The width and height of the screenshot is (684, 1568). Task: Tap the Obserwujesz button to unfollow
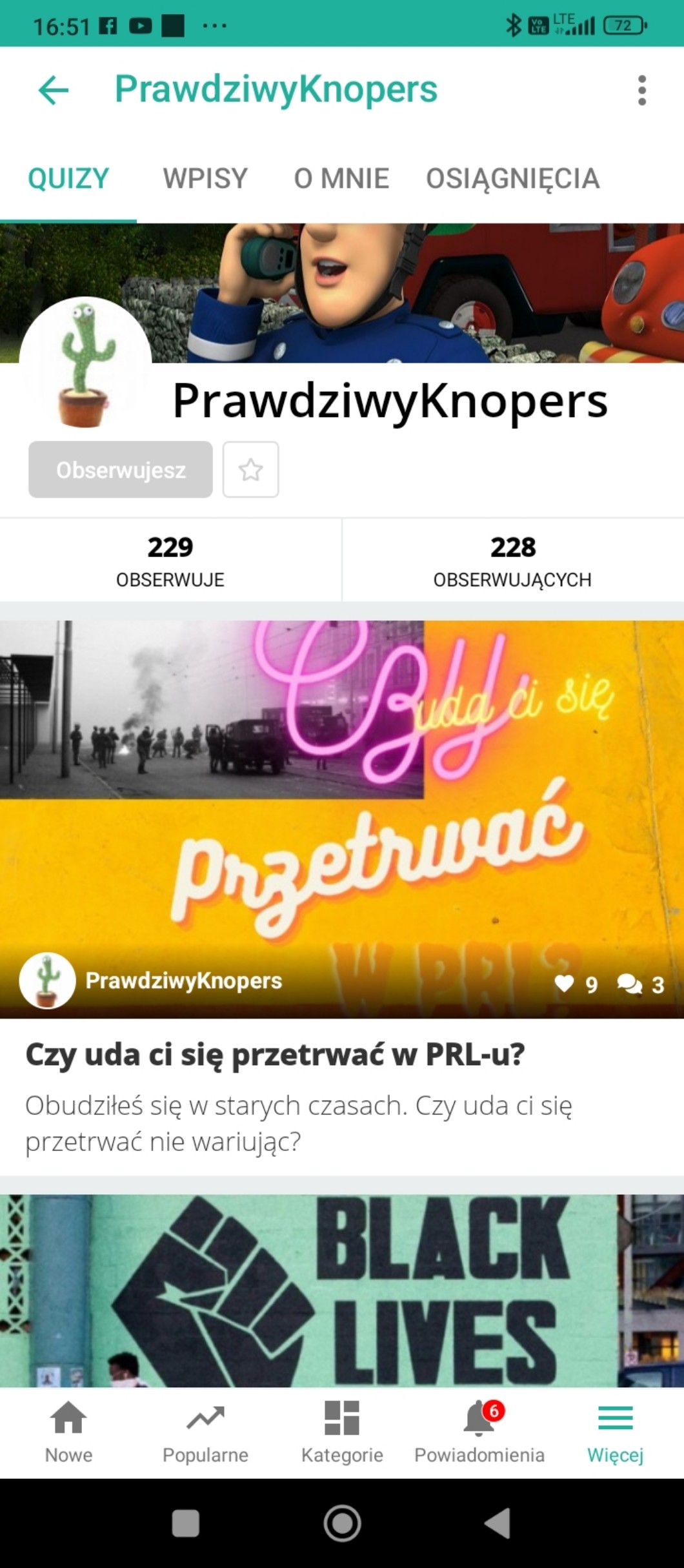(121, 469)
